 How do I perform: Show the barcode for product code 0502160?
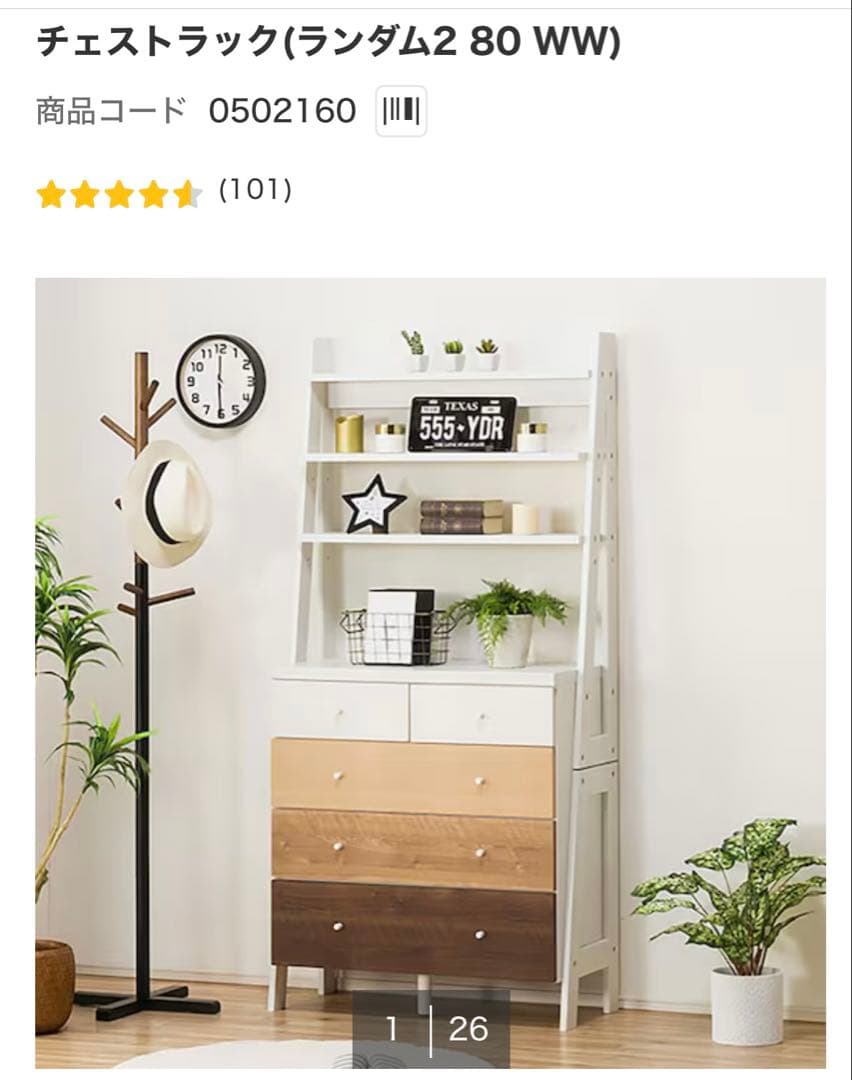pyautogui.click(x=401, y=111)
